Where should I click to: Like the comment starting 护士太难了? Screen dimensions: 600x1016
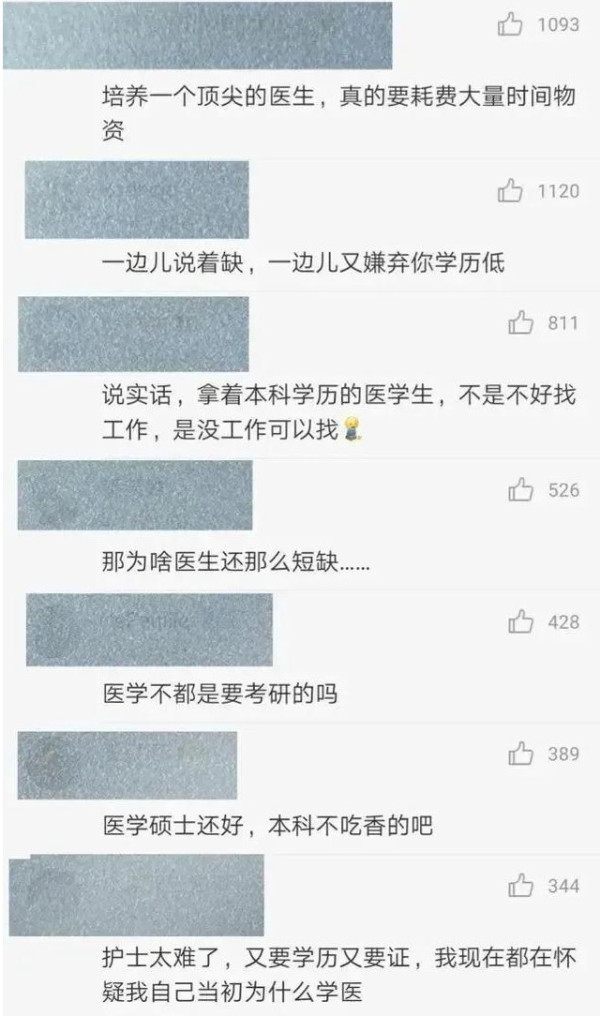coord(520,885)
